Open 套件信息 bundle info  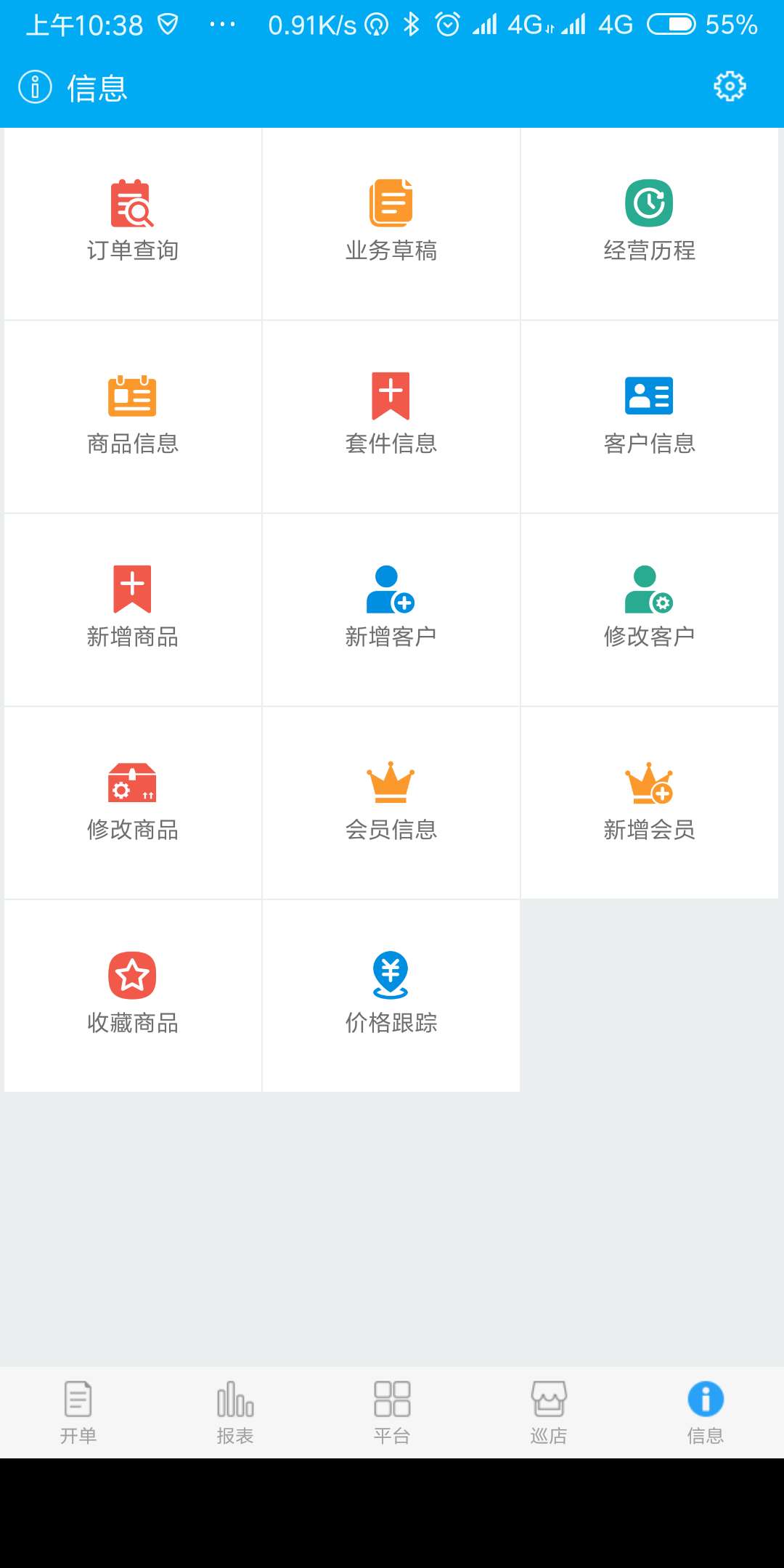[x=391, y=415]
